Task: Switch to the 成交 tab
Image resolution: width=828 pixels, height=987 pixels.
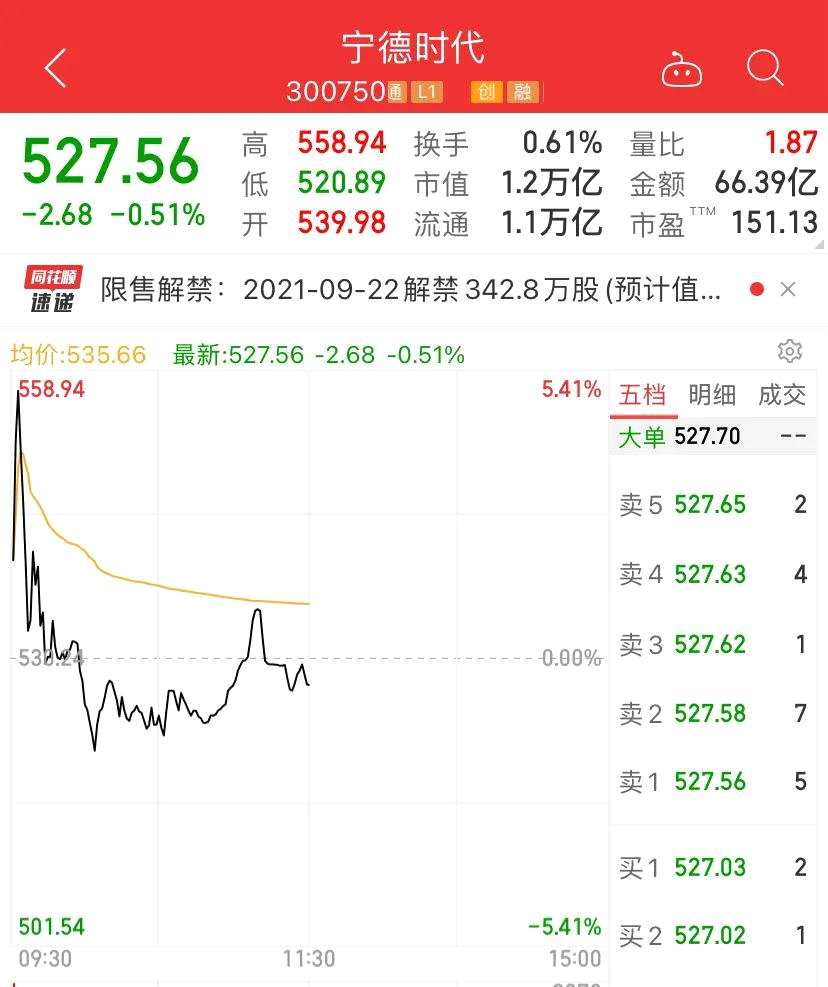Action: (x=782, y=395)
